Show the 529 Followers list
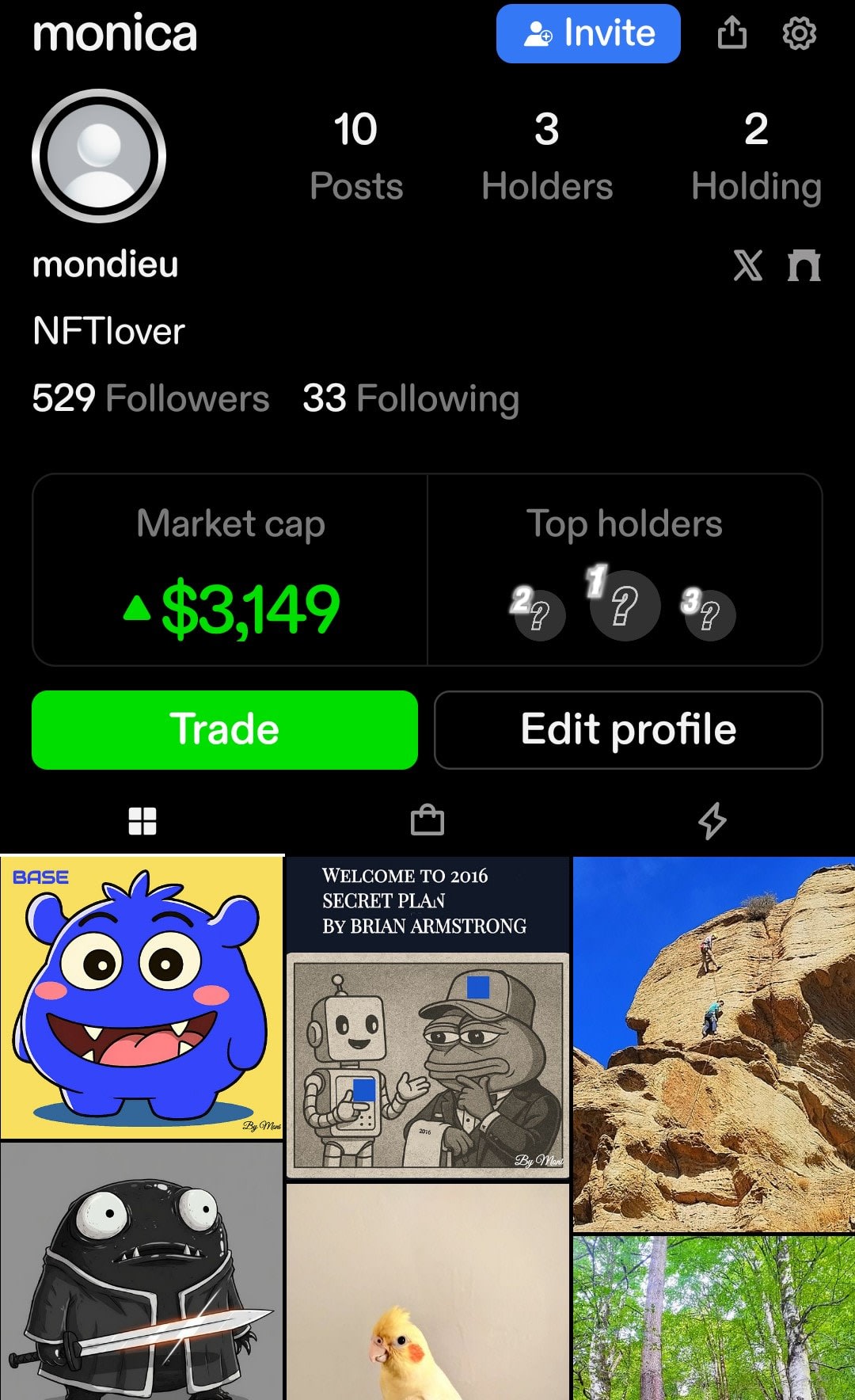The width and height of the screenshot is (855, 1400). pyautogui.click(x=150, y=398)
